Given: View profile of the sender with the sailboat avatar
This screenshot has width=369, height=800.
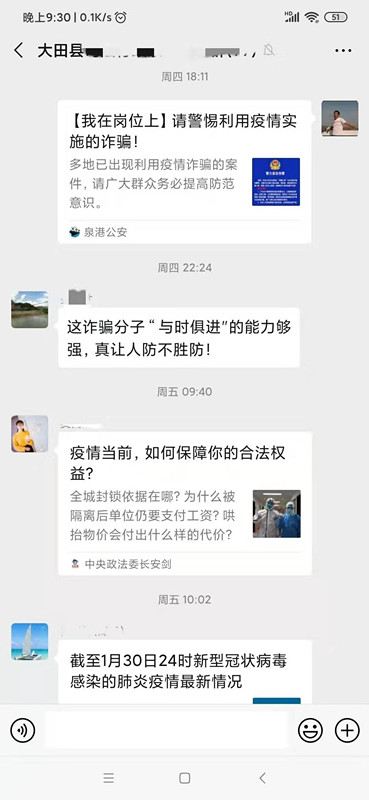Looking at the screenshot, I should click(30, 642).
